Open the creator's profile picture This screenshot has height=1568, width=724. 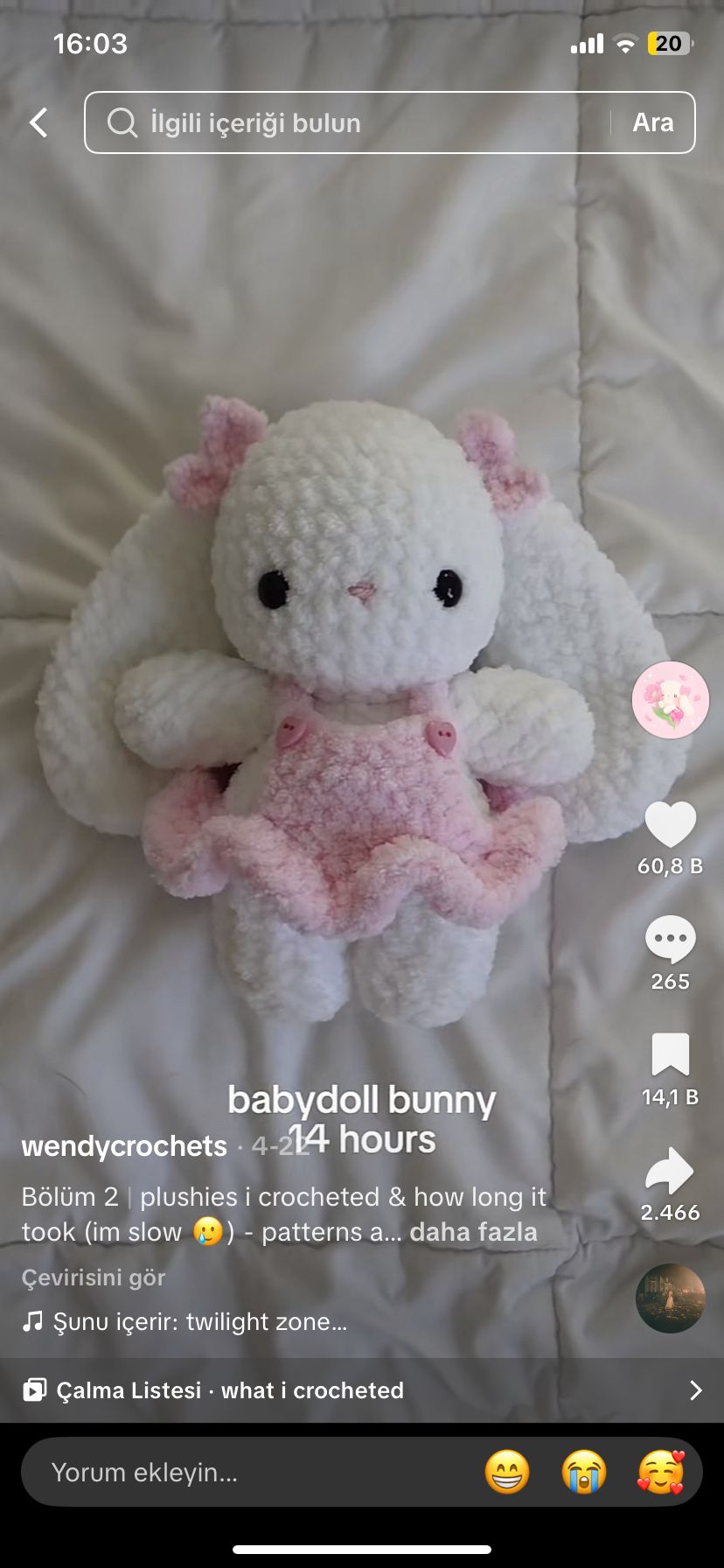pyautogui.click(x=670, y=700)
